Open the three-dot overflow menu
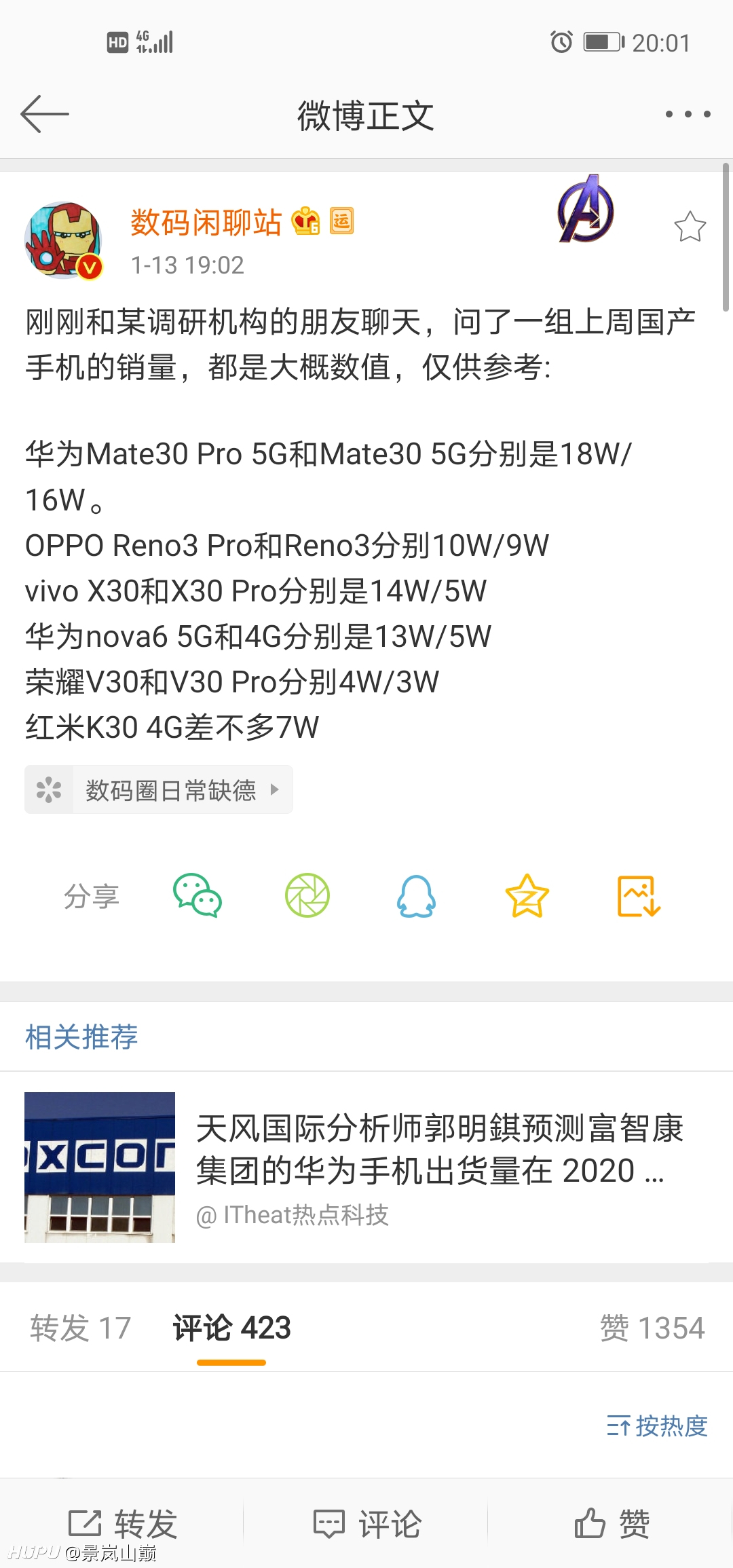Image resolution: width=733 pixels, height=1568 pixels. pyautogui.click(x=688, y=114)
